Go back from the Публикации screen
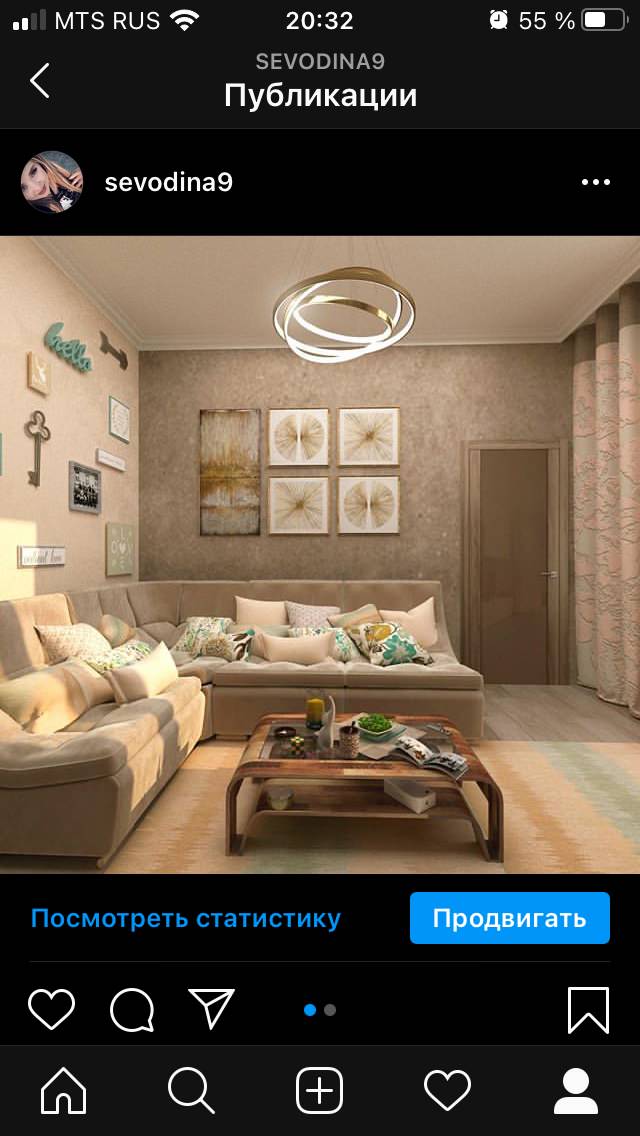 40,80
